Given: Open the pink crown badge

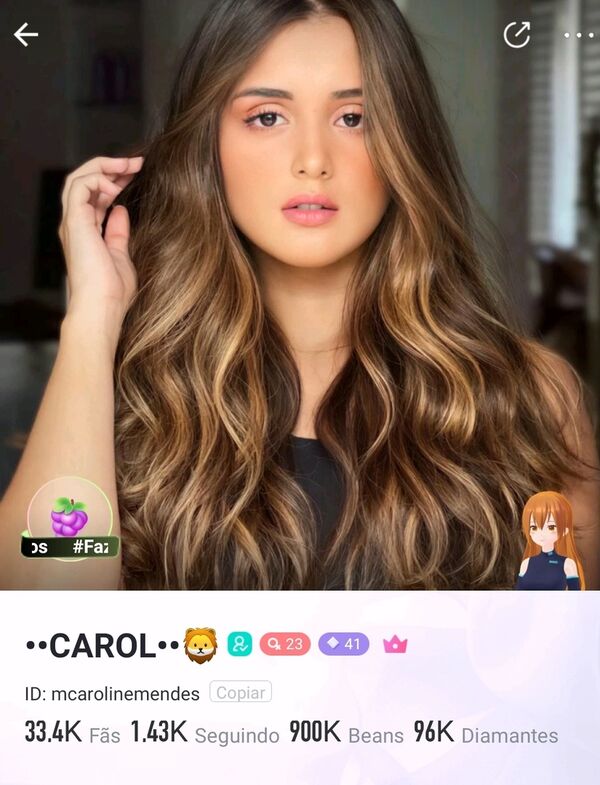Looking at the screenshot, I should [x=395, y=644].
